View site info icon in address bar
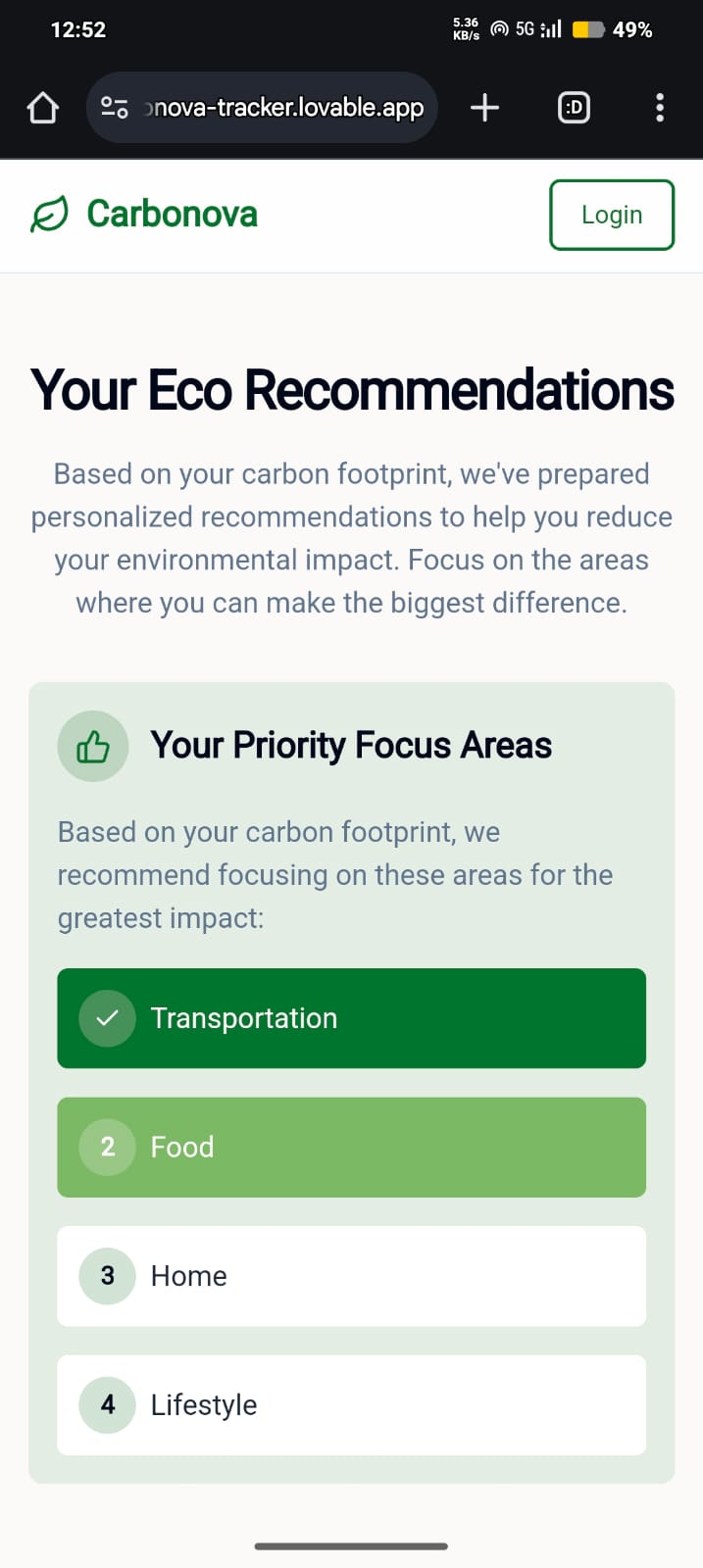The height and width of the screenshot is (1568, 703). coord(115,108)
